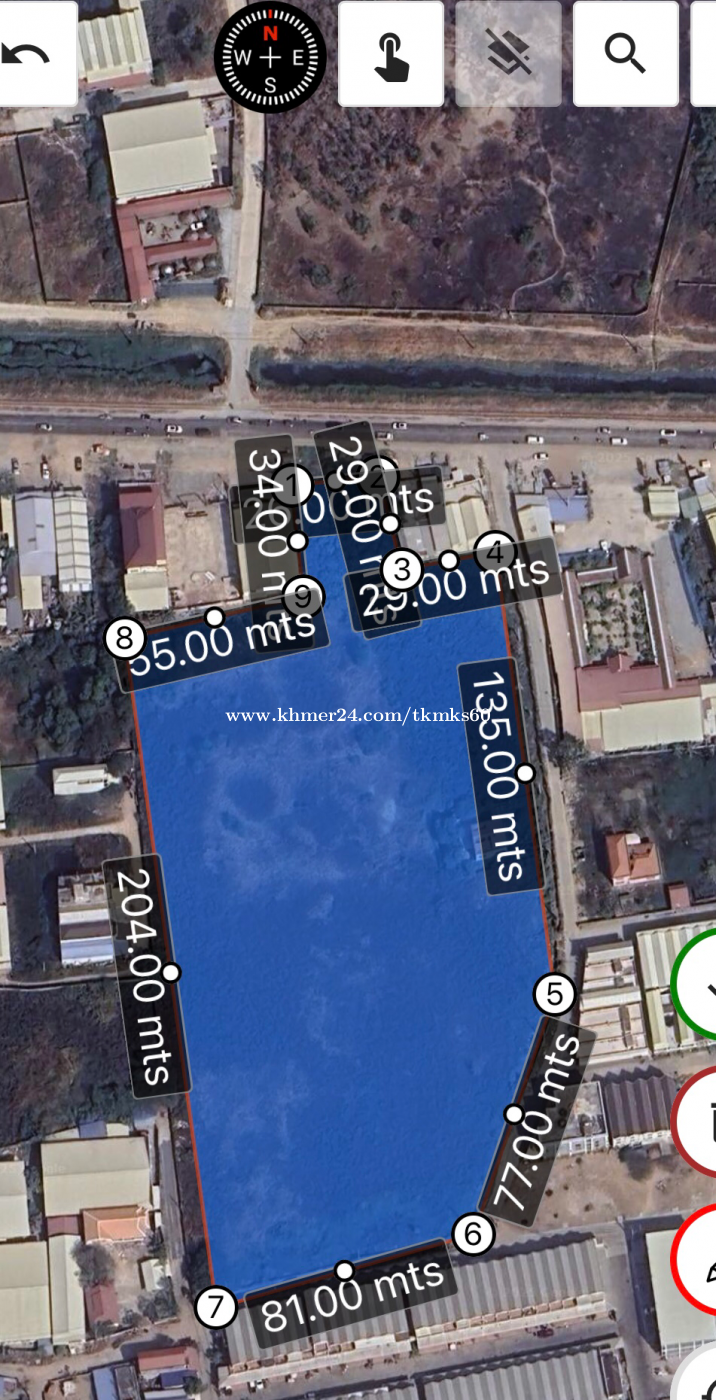Screen dimensions: 716x1400
Task: Select vertex marker 4
Action: click(x=494, y=551)
